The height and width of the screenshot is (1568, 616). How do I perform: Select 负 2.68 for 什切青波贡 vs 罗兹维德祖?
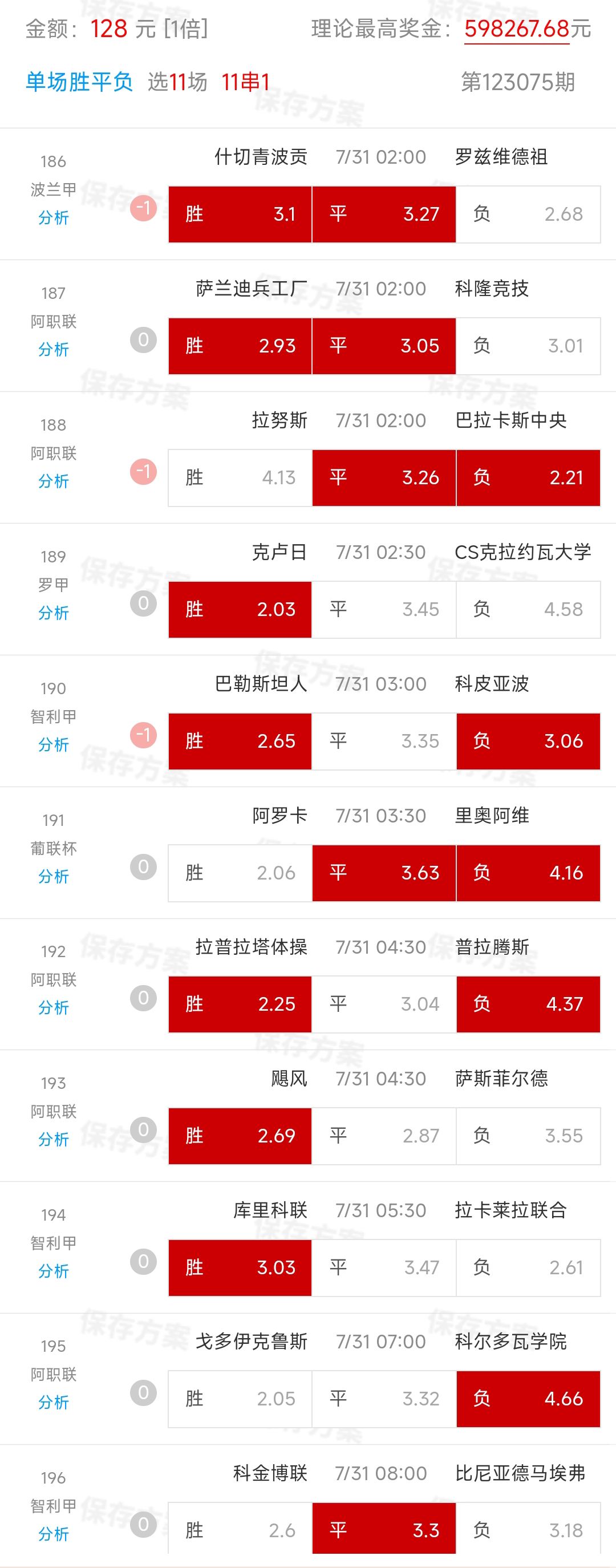click(528, 214)
